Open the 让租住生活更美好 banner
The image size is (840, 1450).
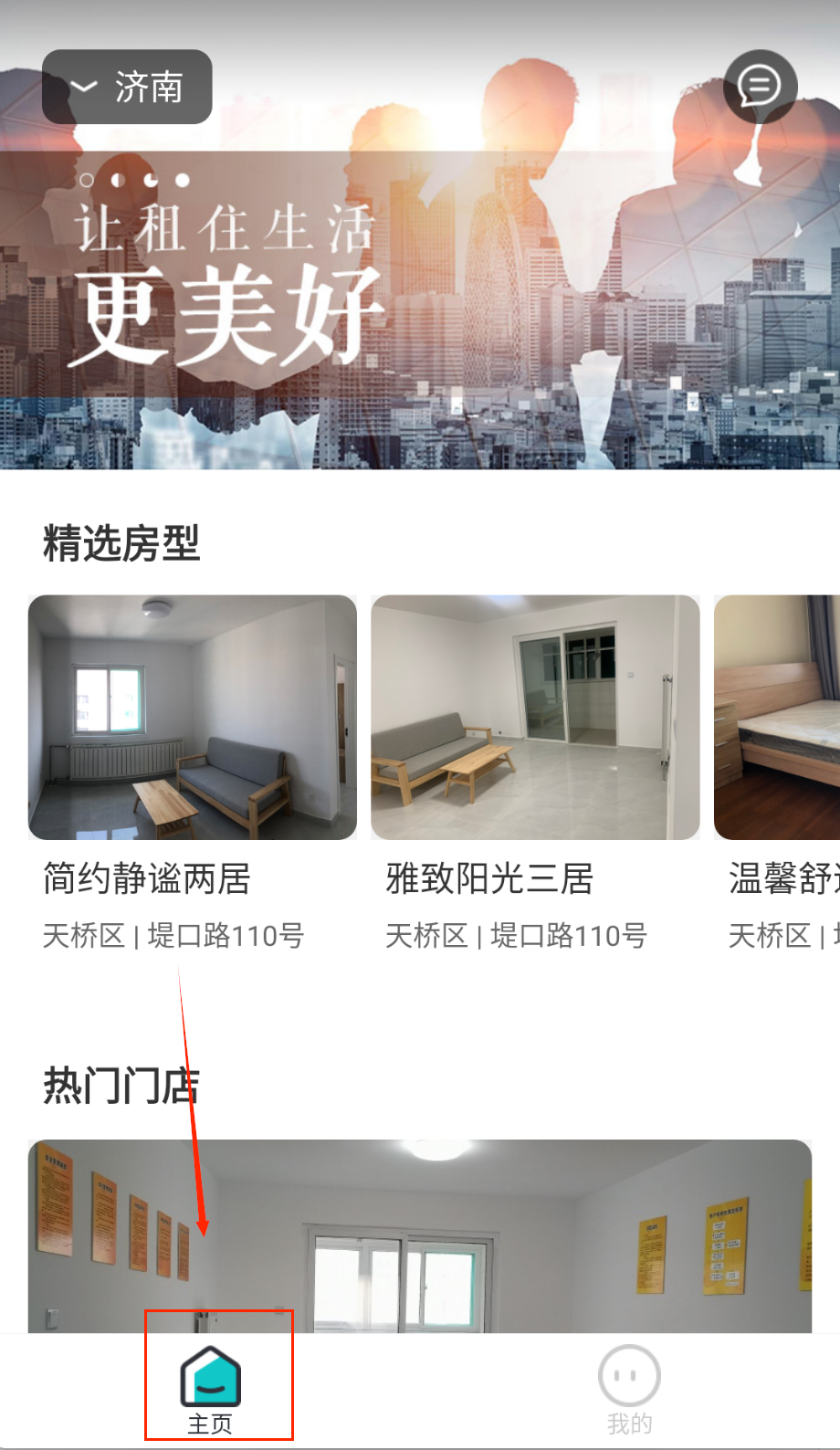click(x=420, y=301)
